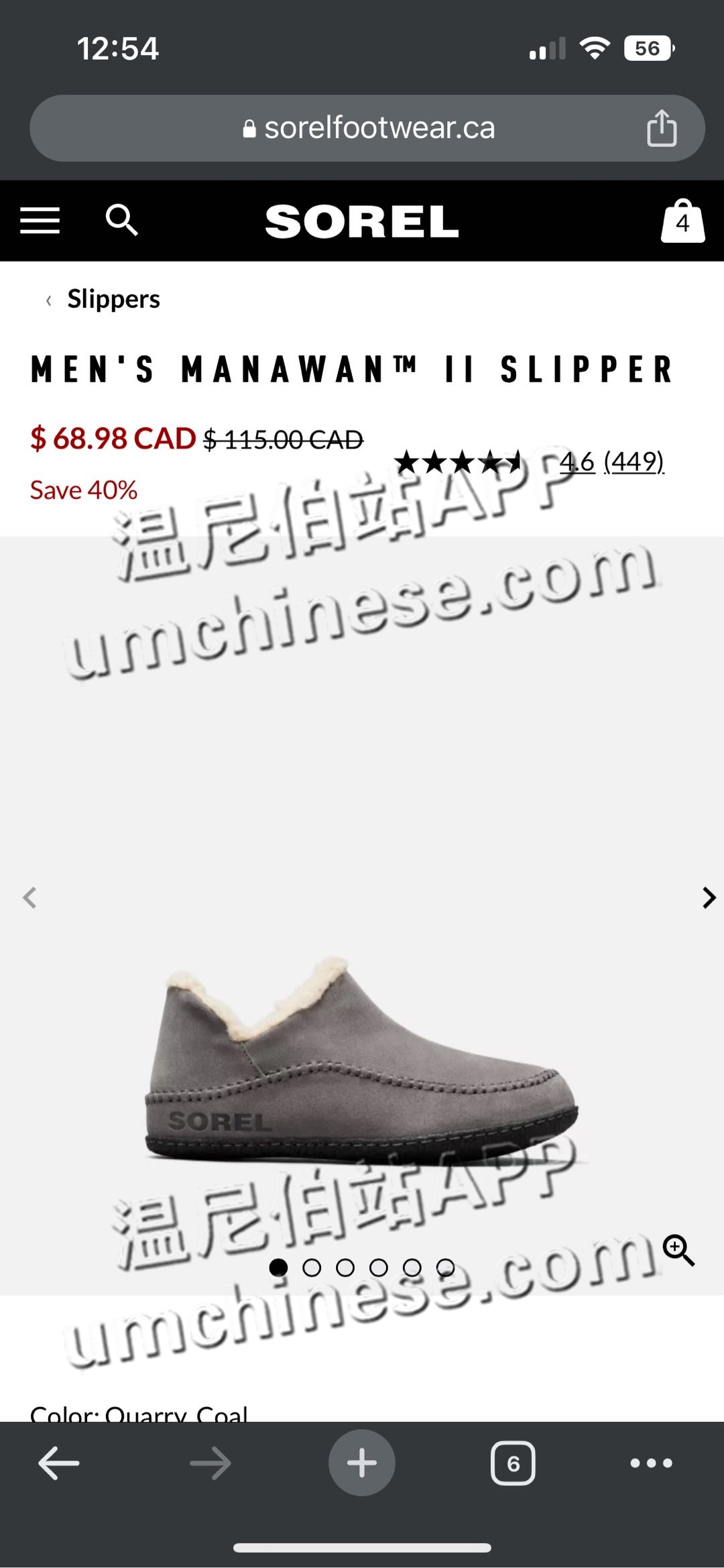724x1568 pixels.
Task: Open the 4.6 (449) reviews link
Action: coord(611,461)
